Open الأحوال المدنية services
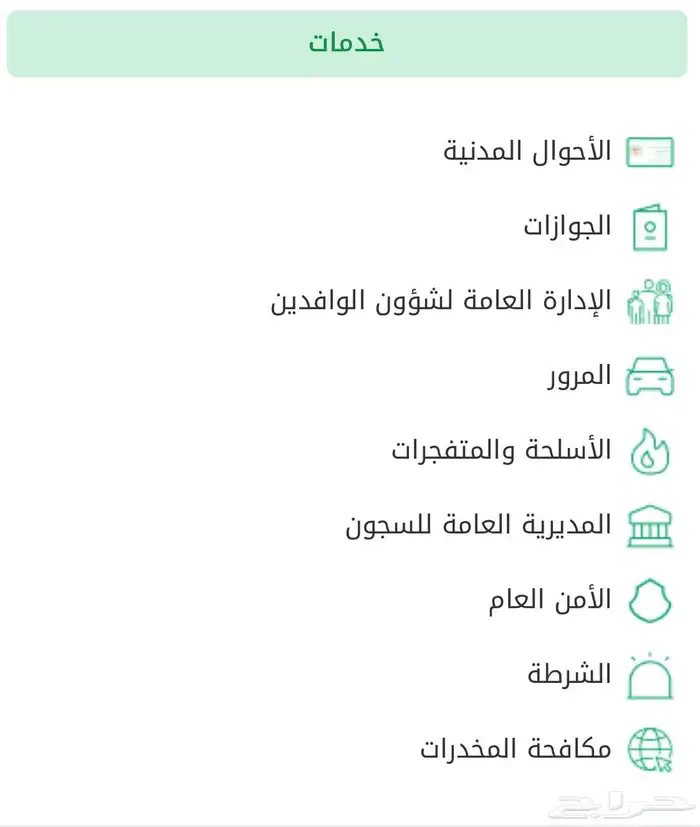The height and width of the screenshot is (827, 700). click(528, 152)
